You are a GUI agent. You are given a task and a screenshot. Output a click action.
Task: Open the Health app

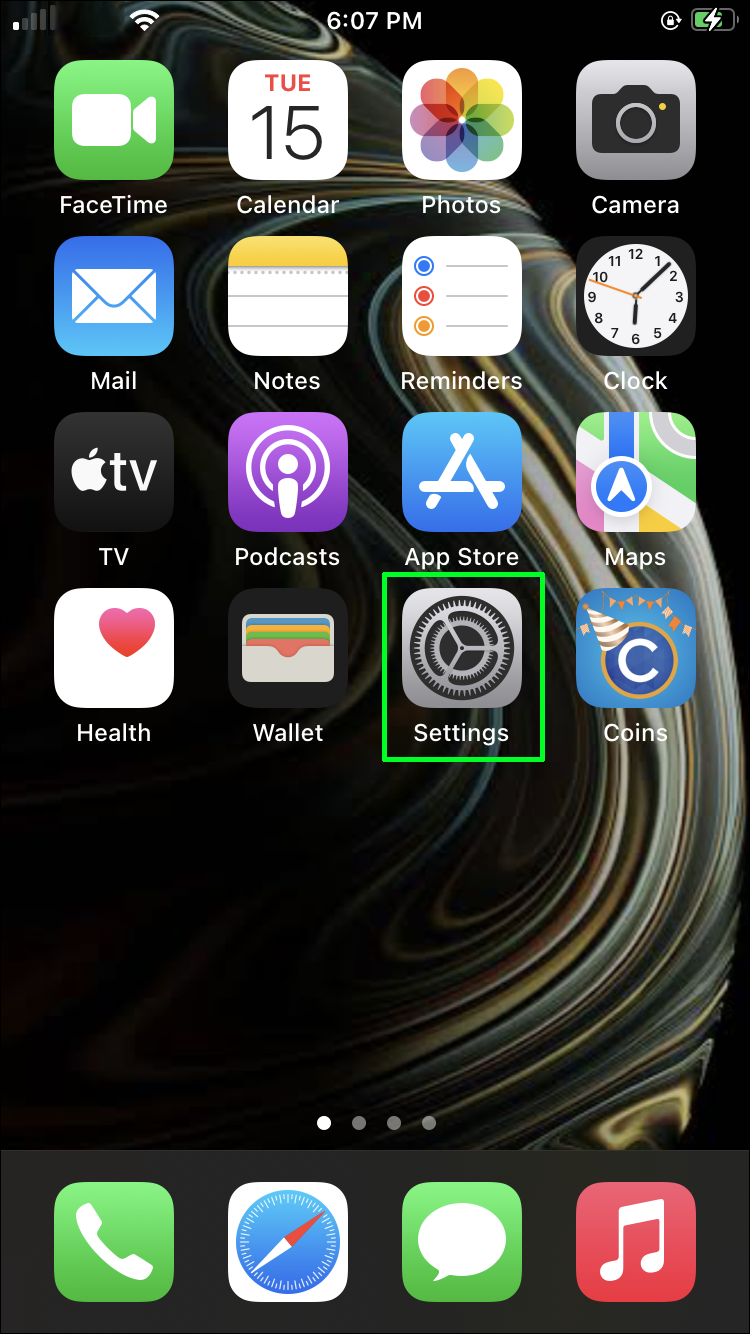(114, 648)
